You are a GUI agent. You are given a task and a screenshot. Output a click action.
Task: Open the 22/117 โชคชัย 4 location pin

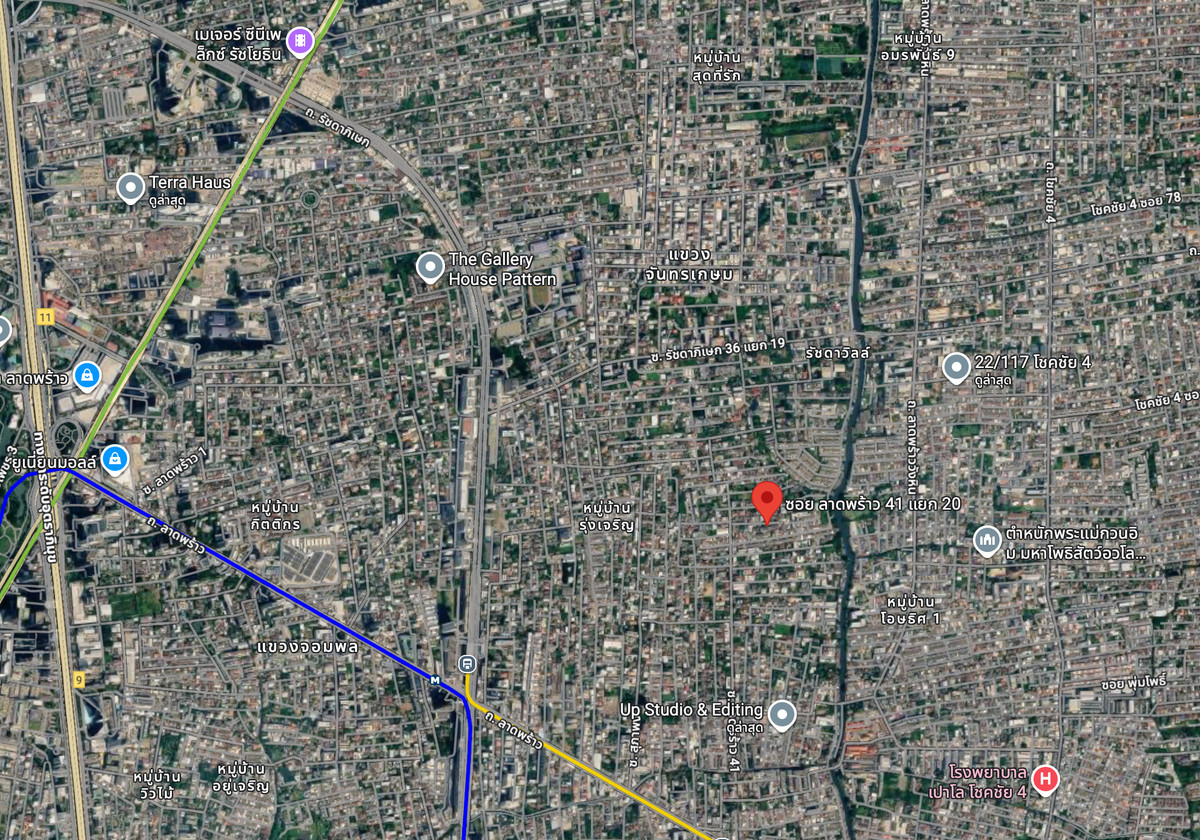tap(956, 367)
